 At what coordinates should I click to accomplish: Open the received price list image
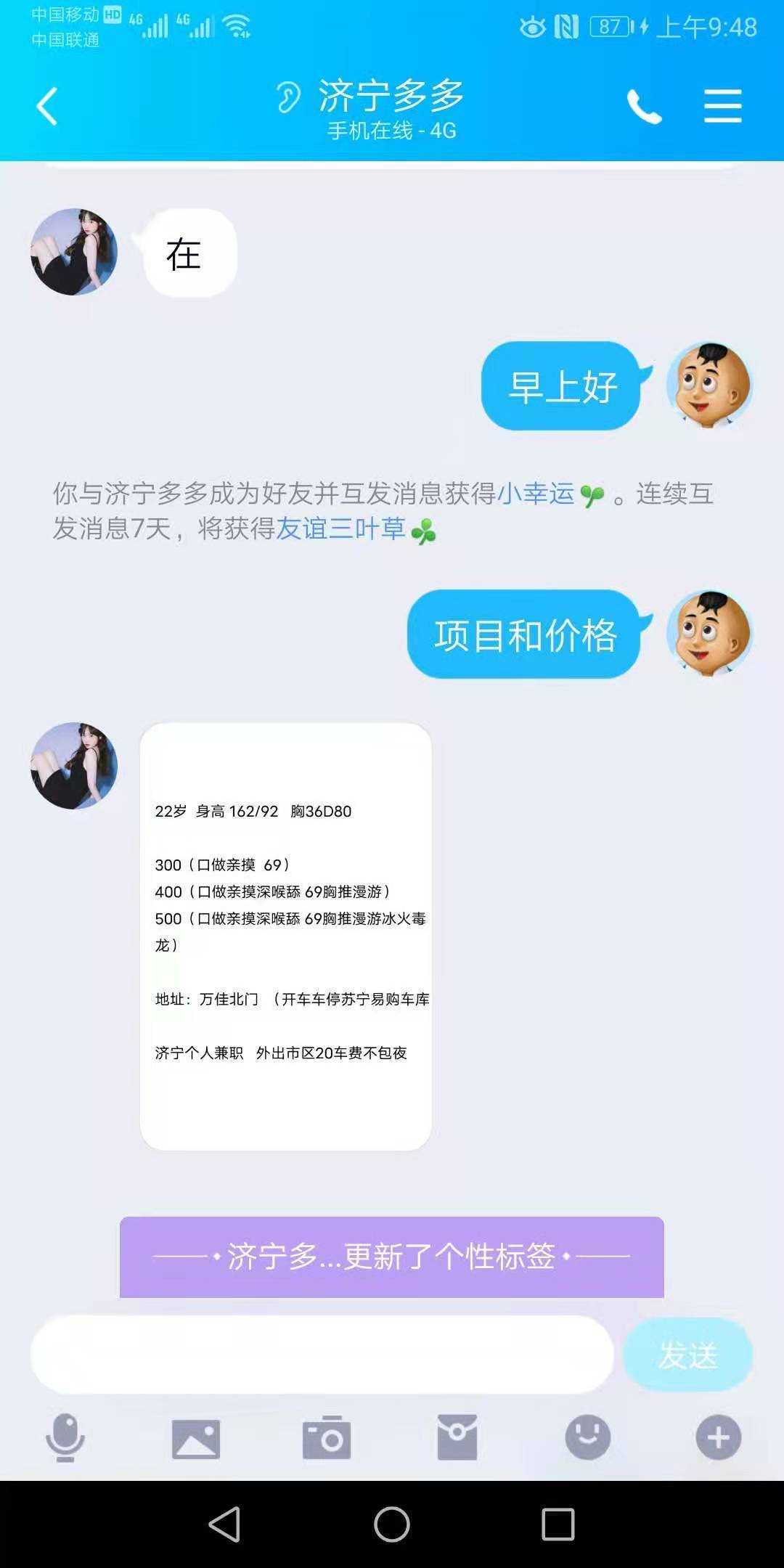pyautogui.click(x=286, y=936)
